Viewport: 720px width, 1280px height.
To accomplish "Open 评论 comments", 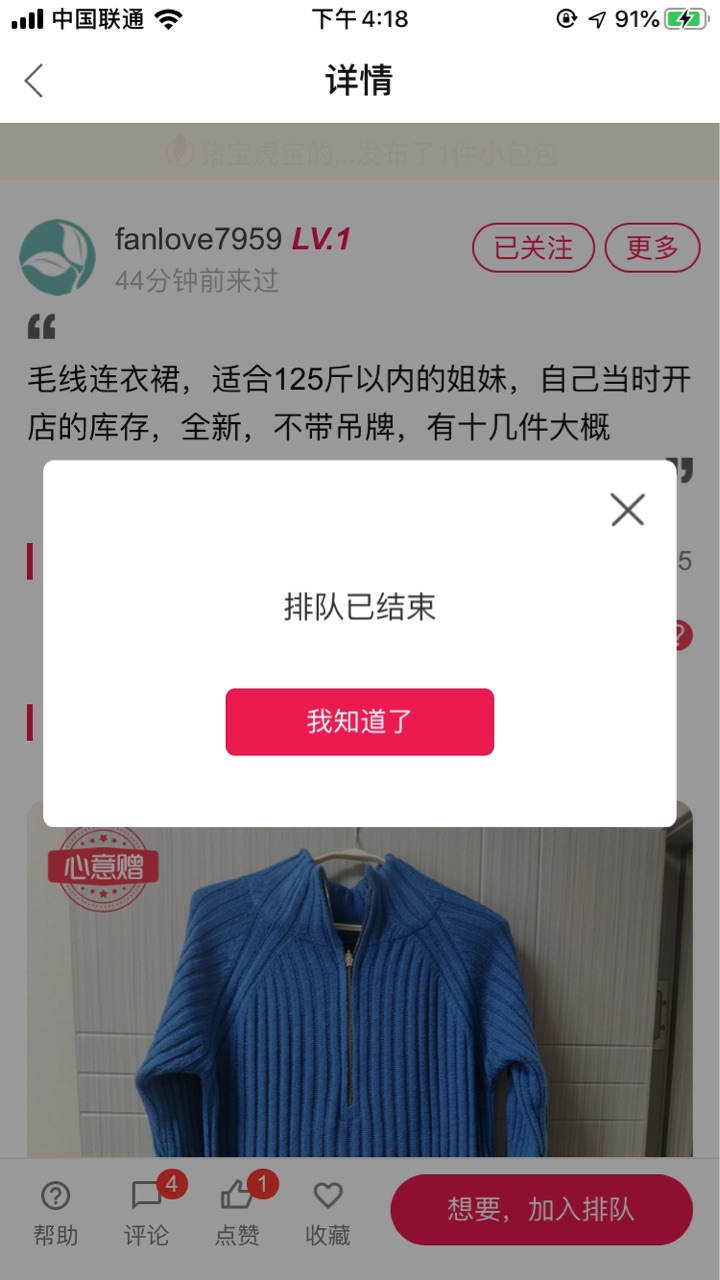I will click(x=147, y=1212).
